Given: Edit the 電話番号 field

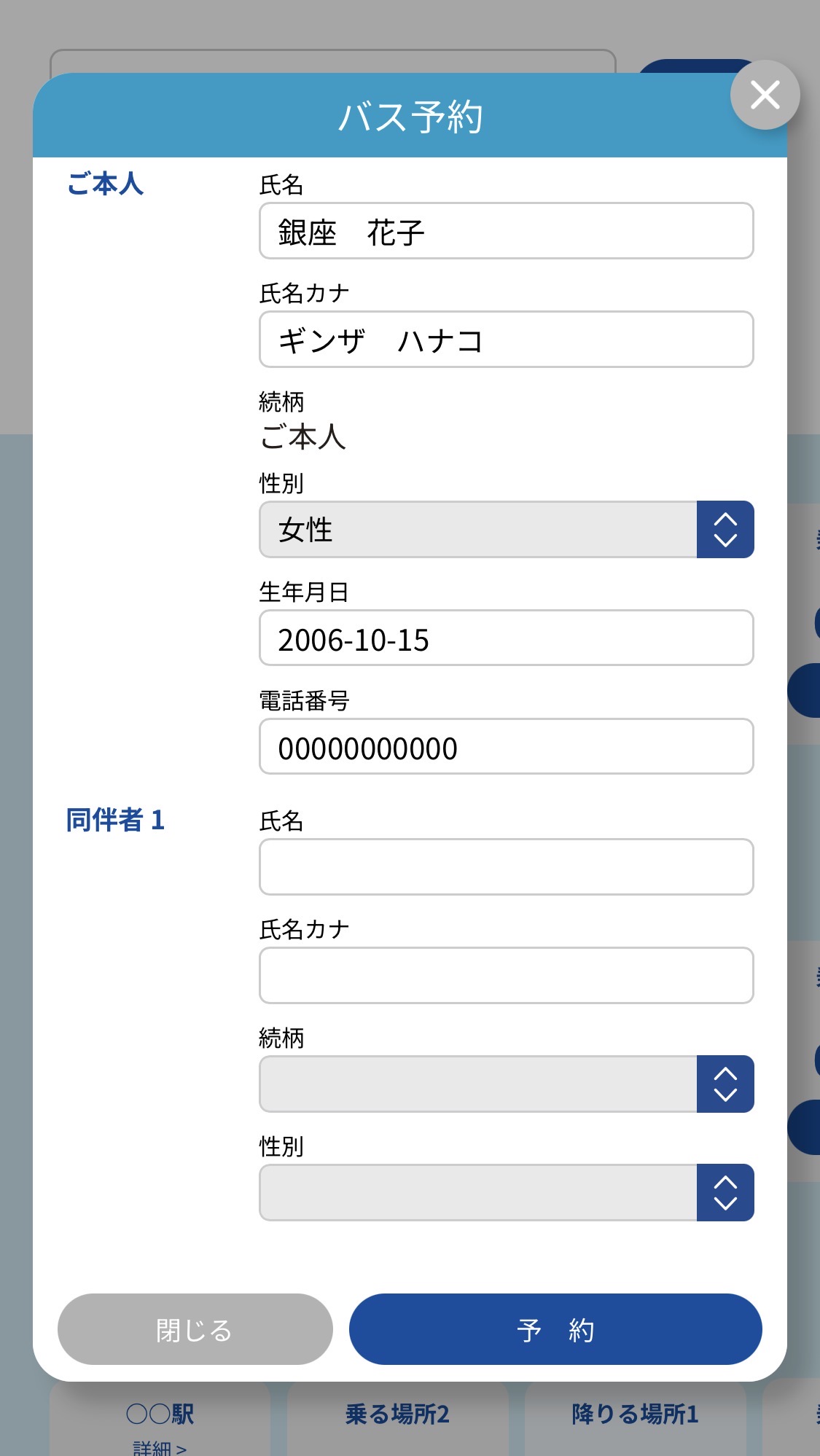Looking at the screenshot, I should pyautogui.click(x=506, y=746).
